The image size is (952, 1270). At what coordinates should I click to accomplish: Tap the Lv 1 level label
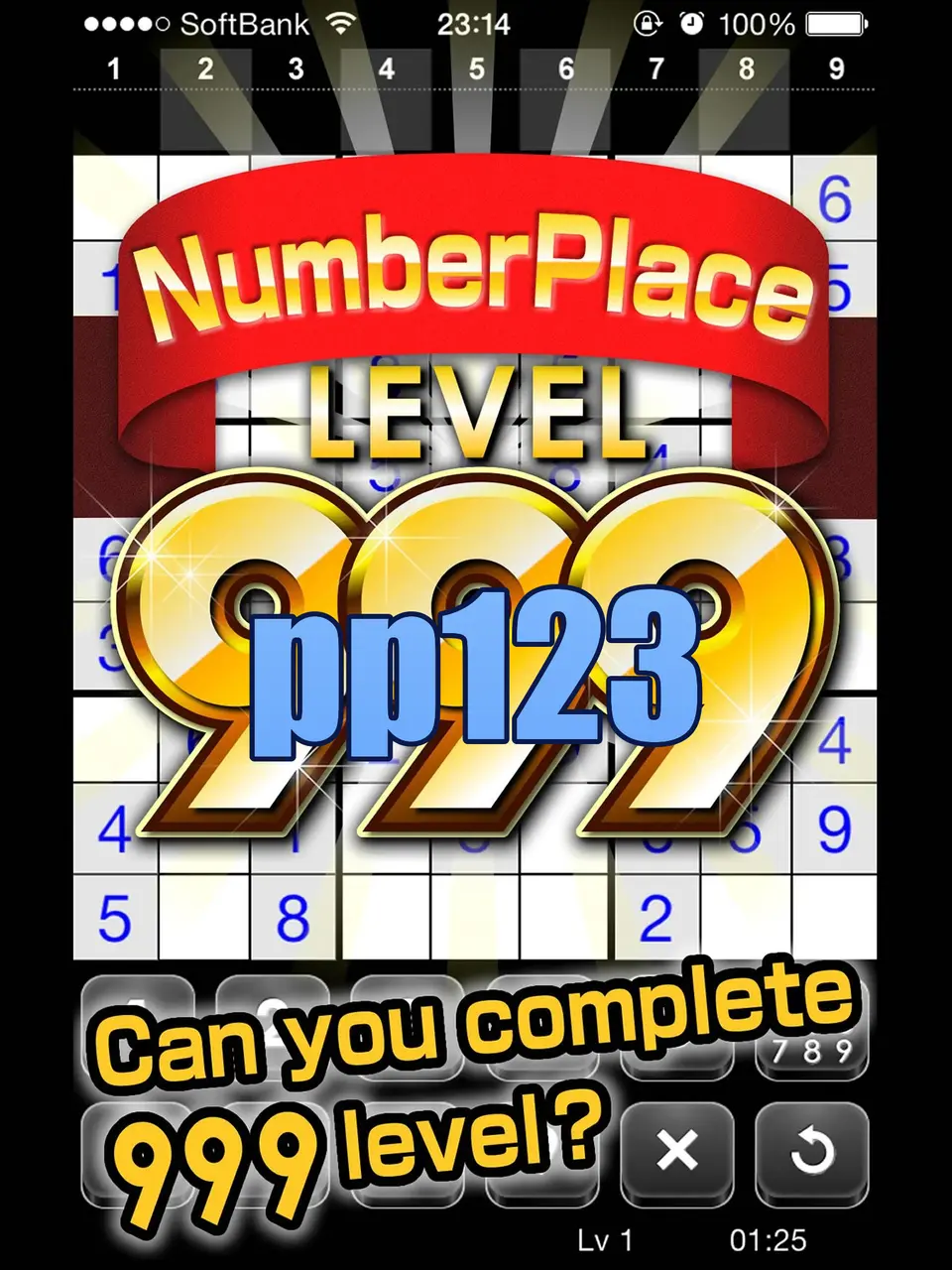tap(603, 1238)
